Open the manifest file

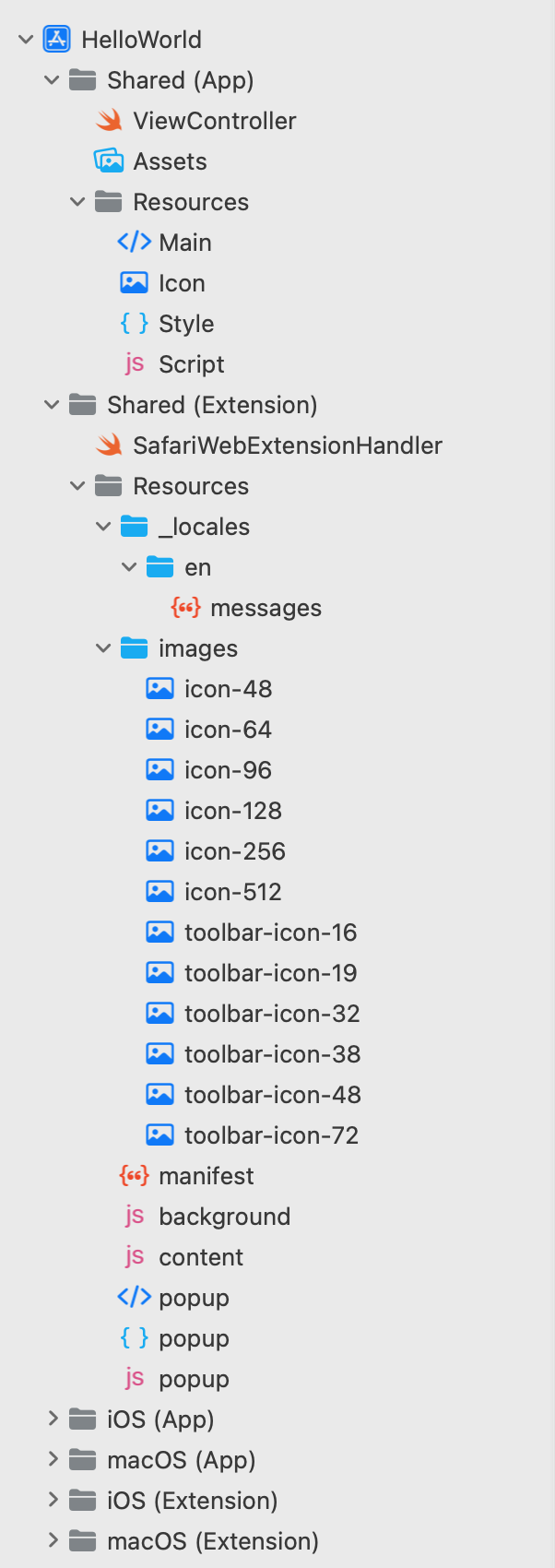tap(206, 1176)
